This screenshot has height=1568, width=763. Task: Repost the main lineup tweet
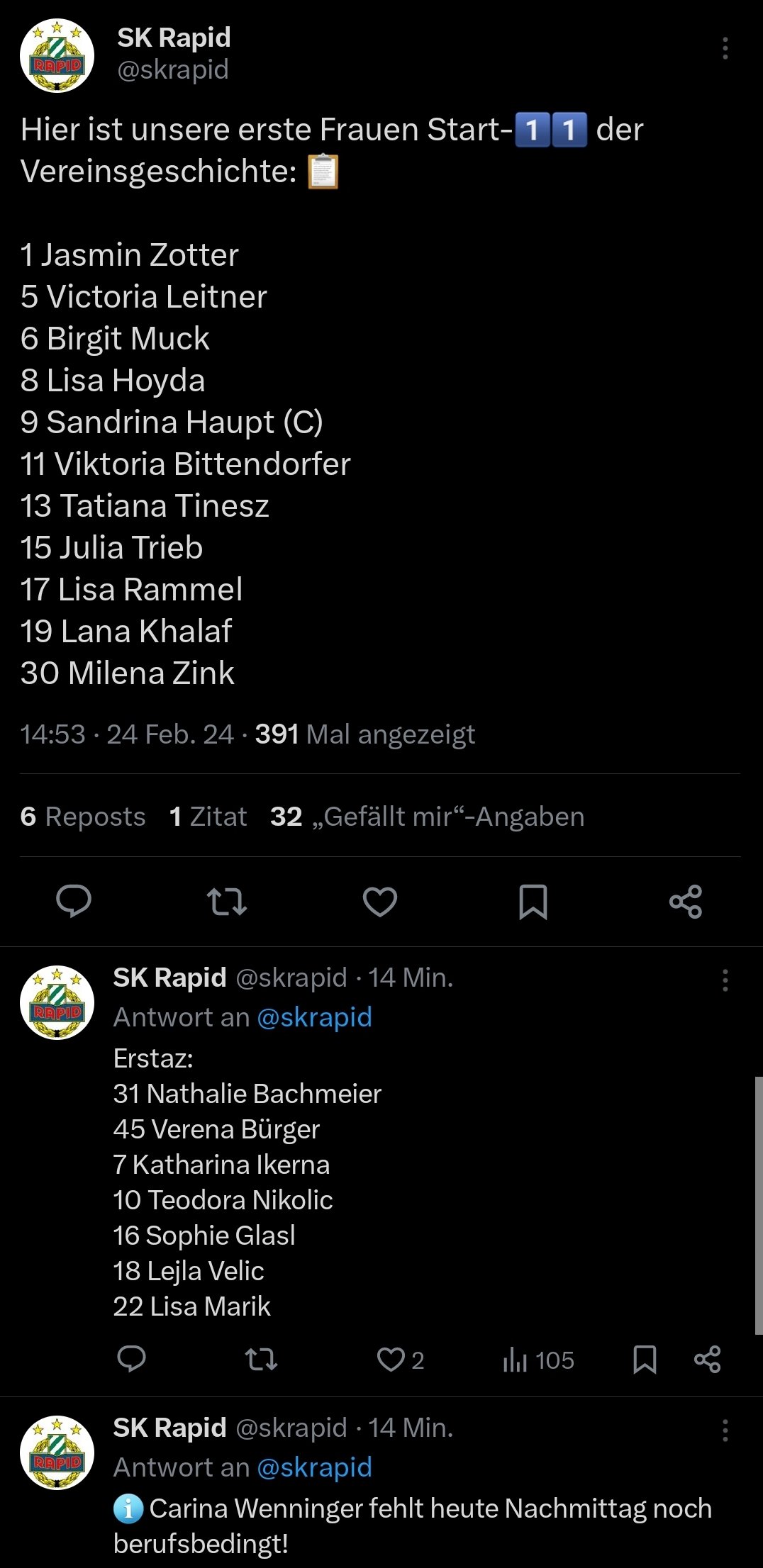tap(227, 902)
